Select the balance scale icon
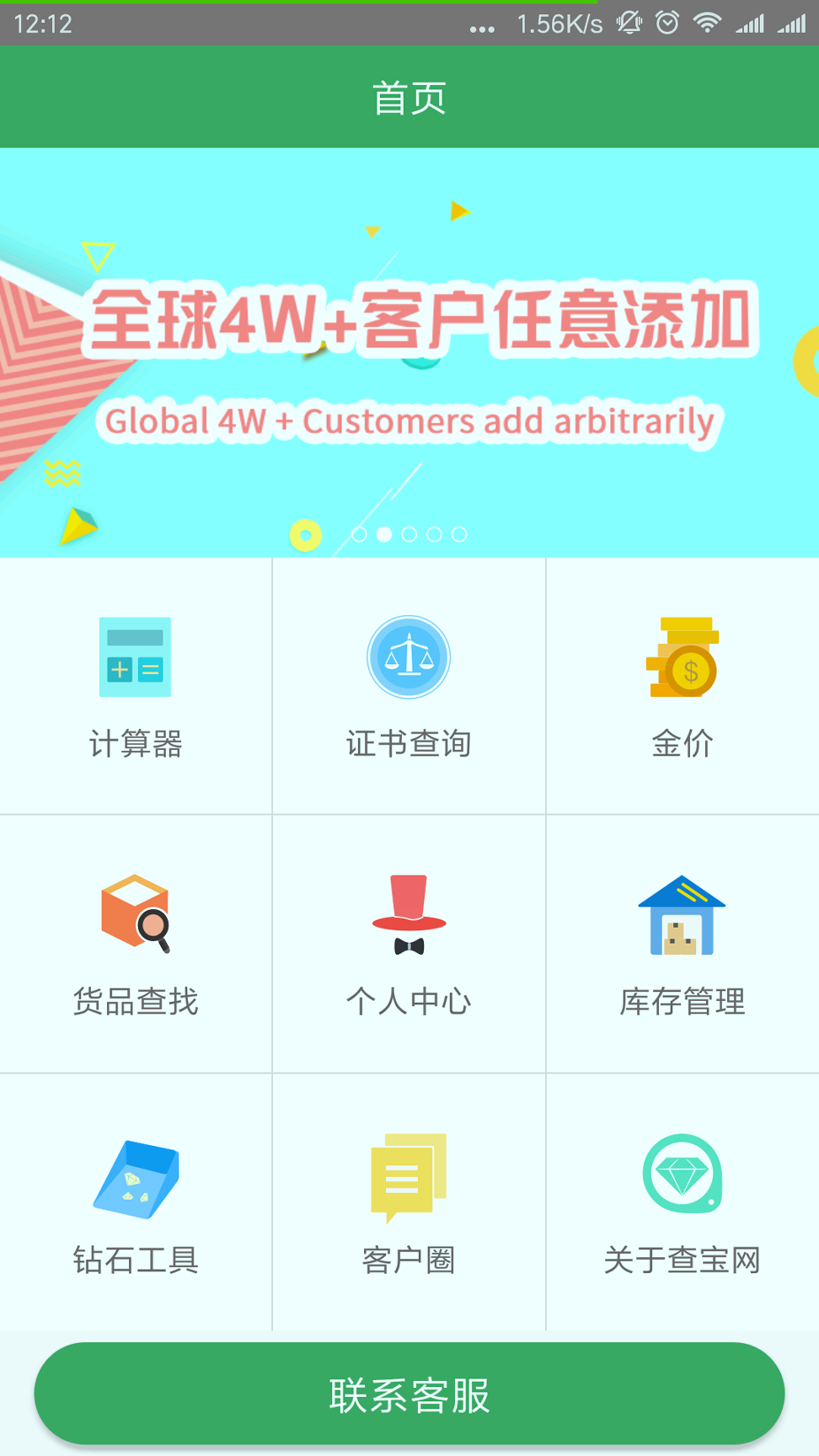Viewport: 819px width, 1456px height. 409,656
